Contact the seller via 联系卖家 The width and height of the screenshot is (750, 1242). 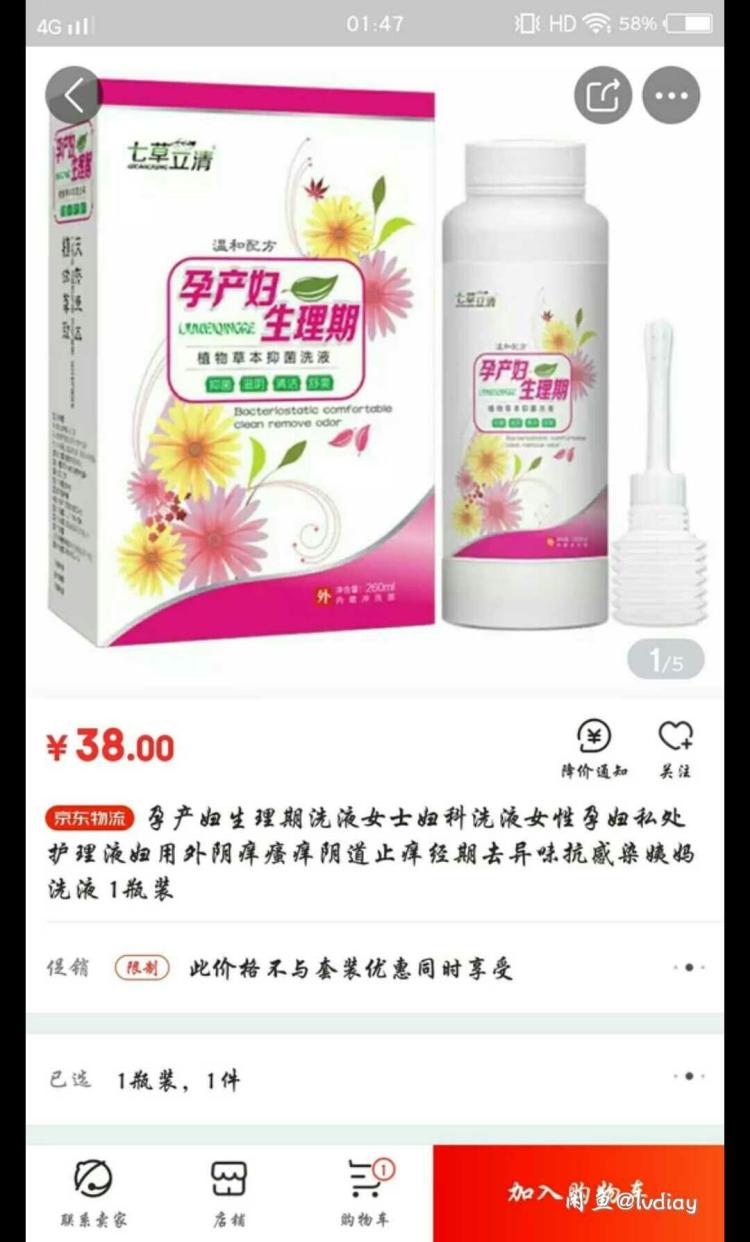93,1193
